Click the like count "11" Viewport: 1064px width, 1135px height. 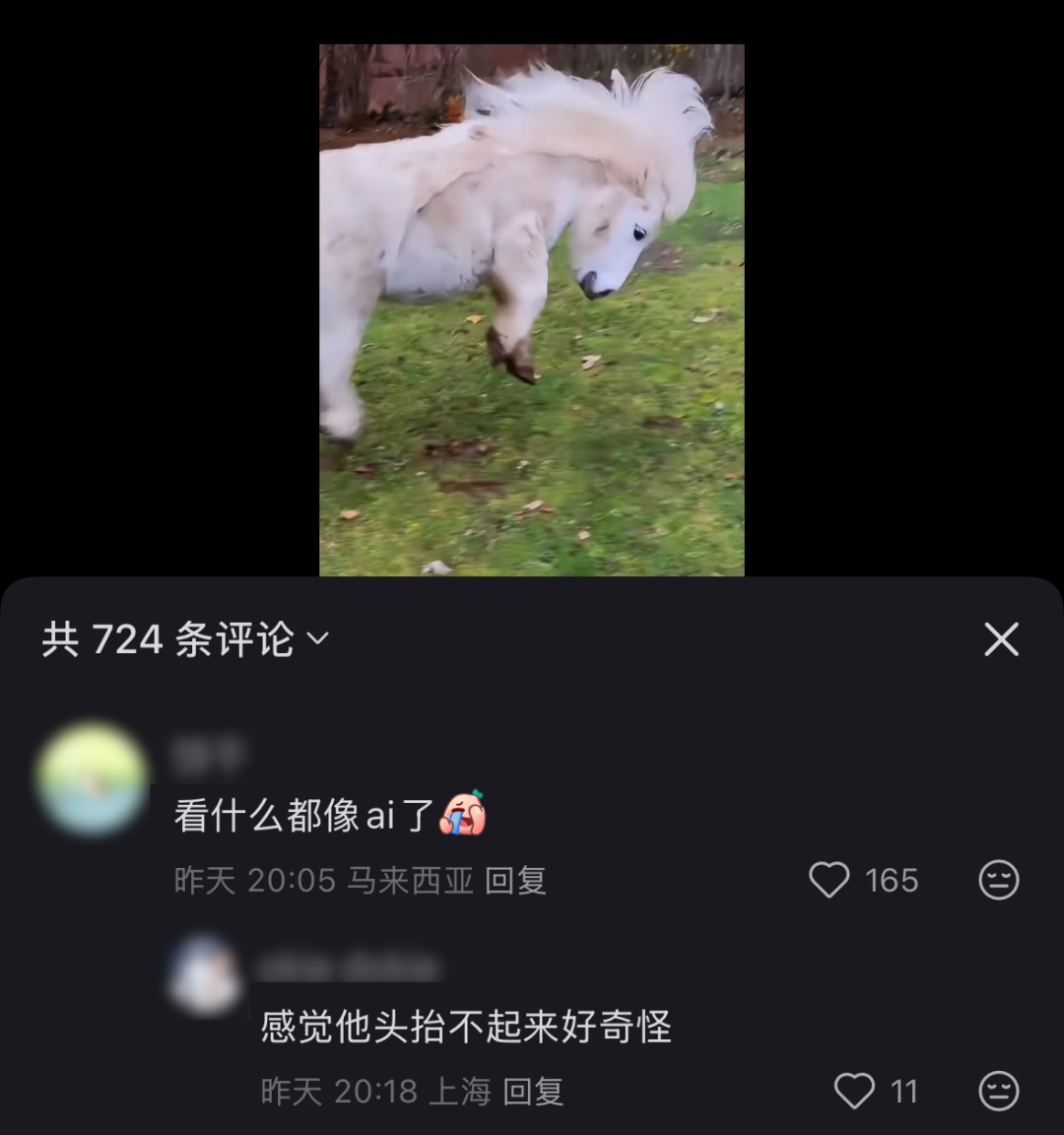[903, 1092]
